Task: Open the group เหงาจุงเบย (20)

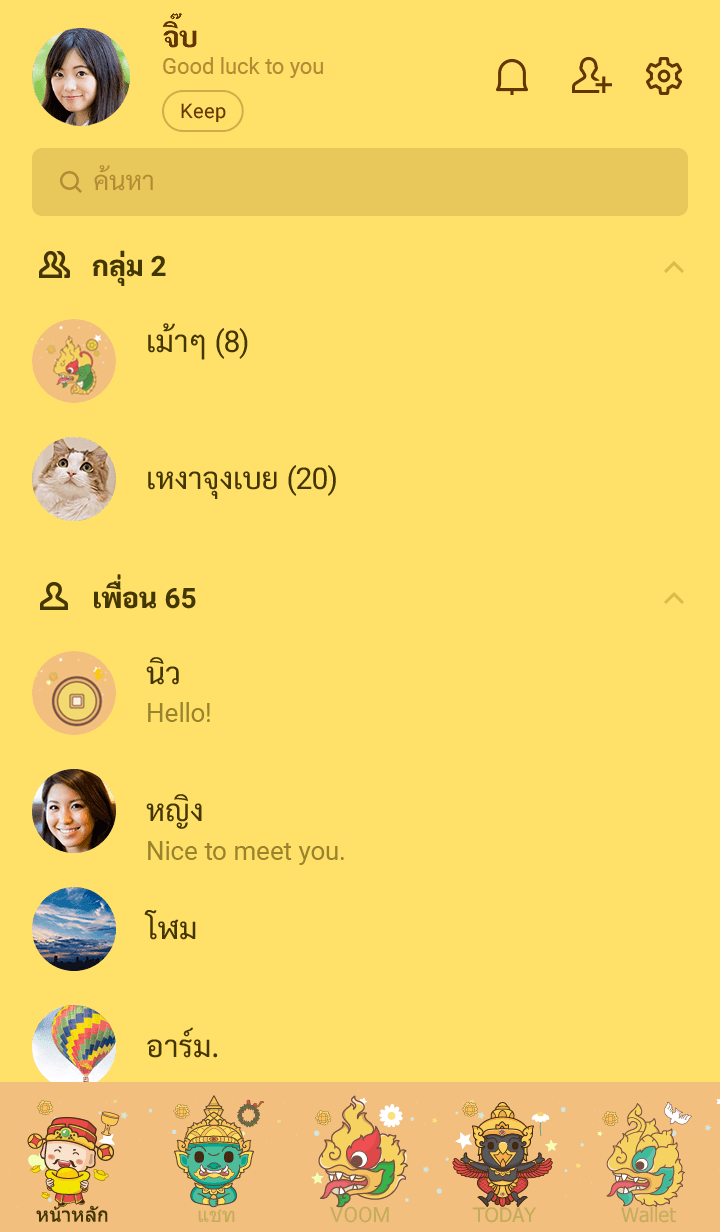Action: point(241,480)
